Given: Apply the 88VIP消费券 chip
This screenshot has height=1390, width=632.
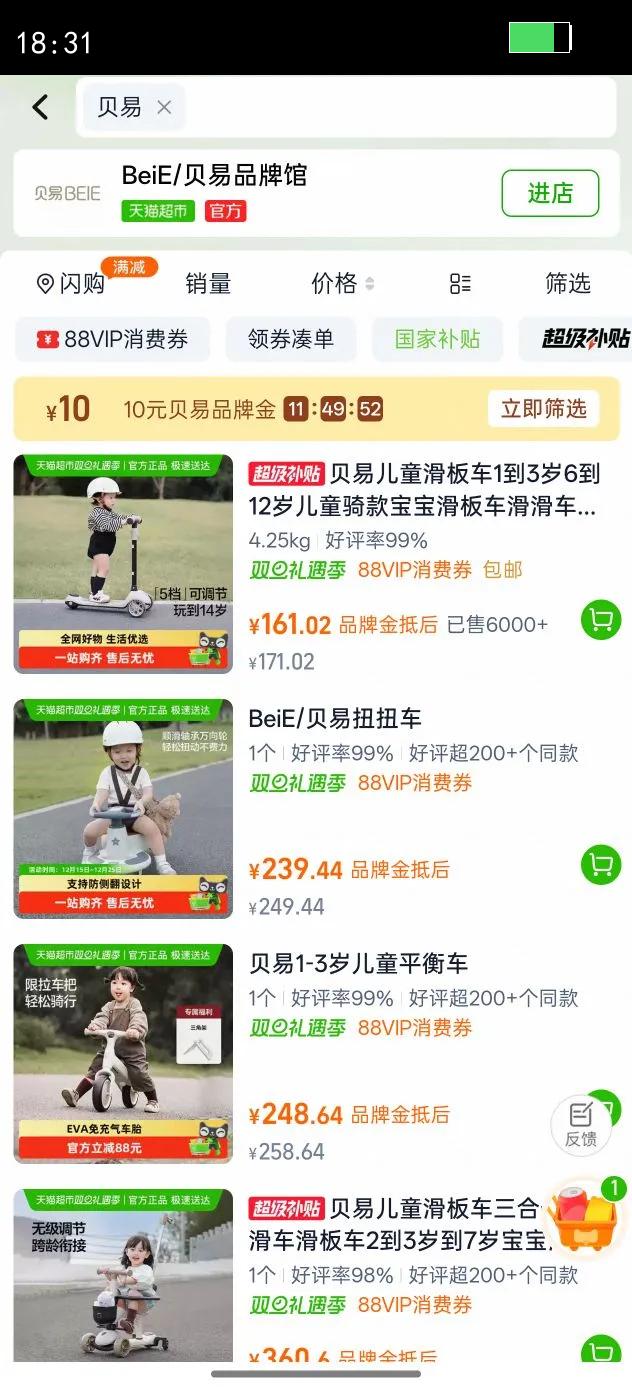Looking at the screenshot, I should click(112, 339).
